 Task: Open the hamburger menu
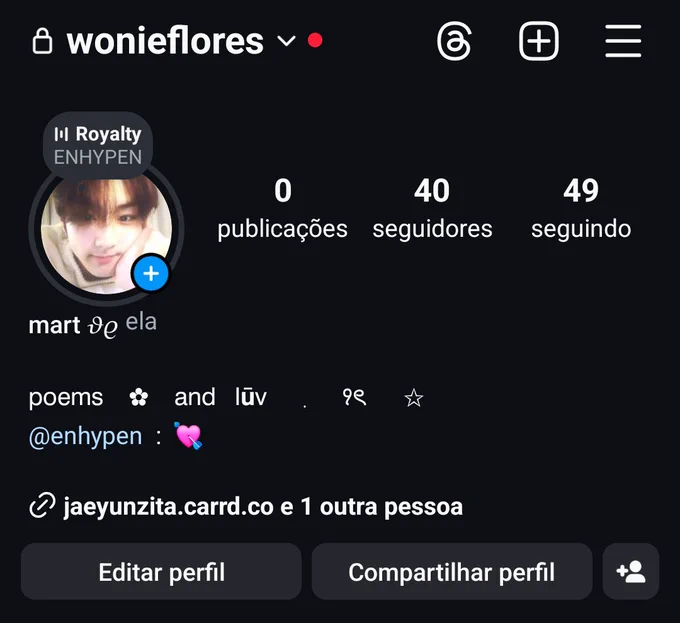pyautogui.click(x=623, y=41)
